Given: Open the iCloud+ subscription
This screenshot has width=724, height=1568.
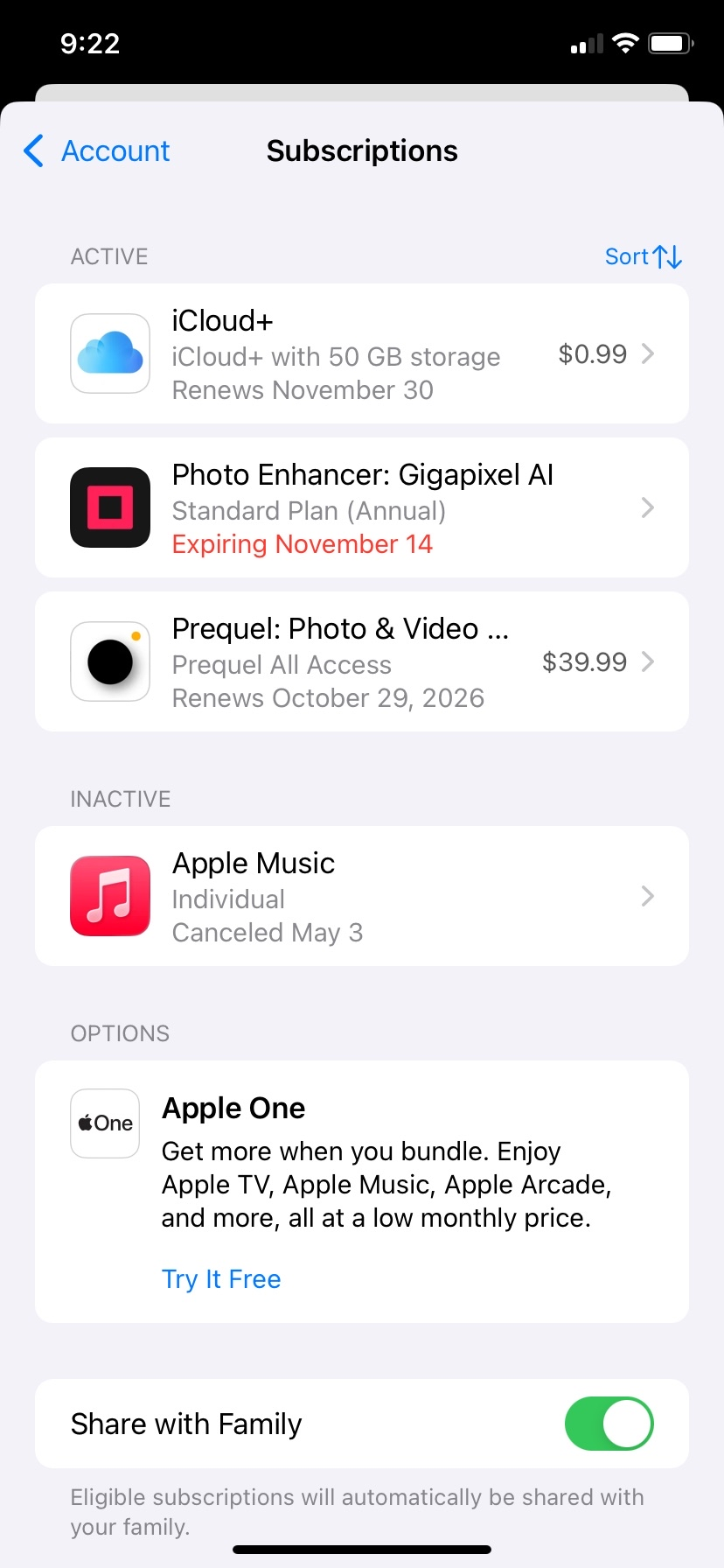Looking at the screenshot, I should click(x=361, y=354).
